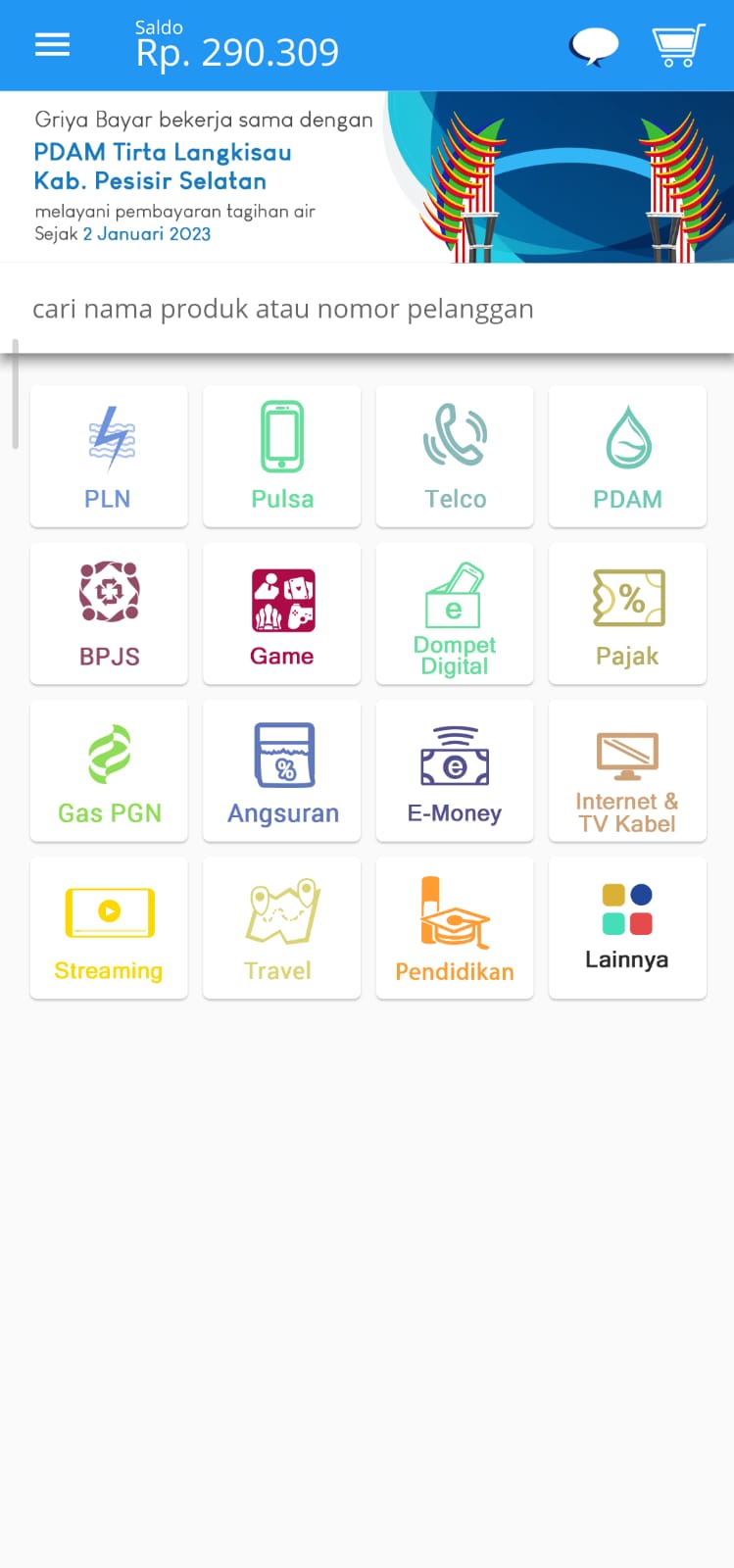
Task: Choose Internet & TV Kabel
Action: 627,771
